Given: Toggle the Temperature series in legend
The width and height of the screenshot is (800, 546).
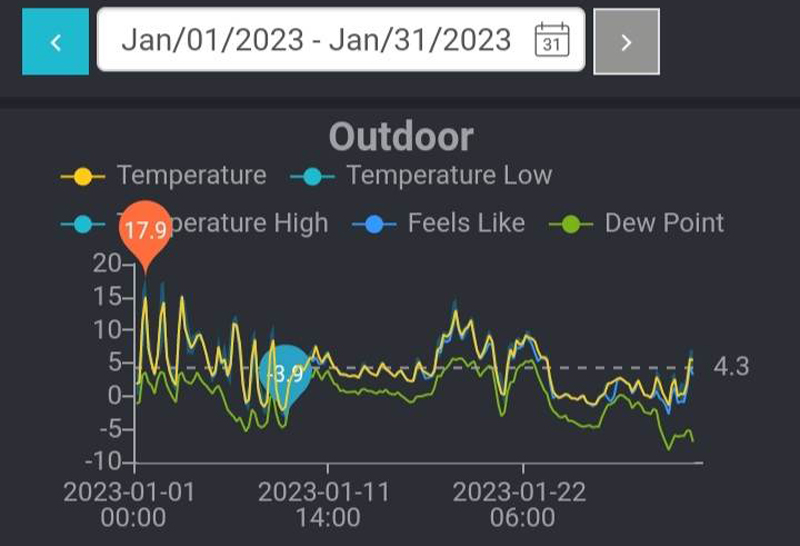Looking at the screenshot, I should click(165, 176).
